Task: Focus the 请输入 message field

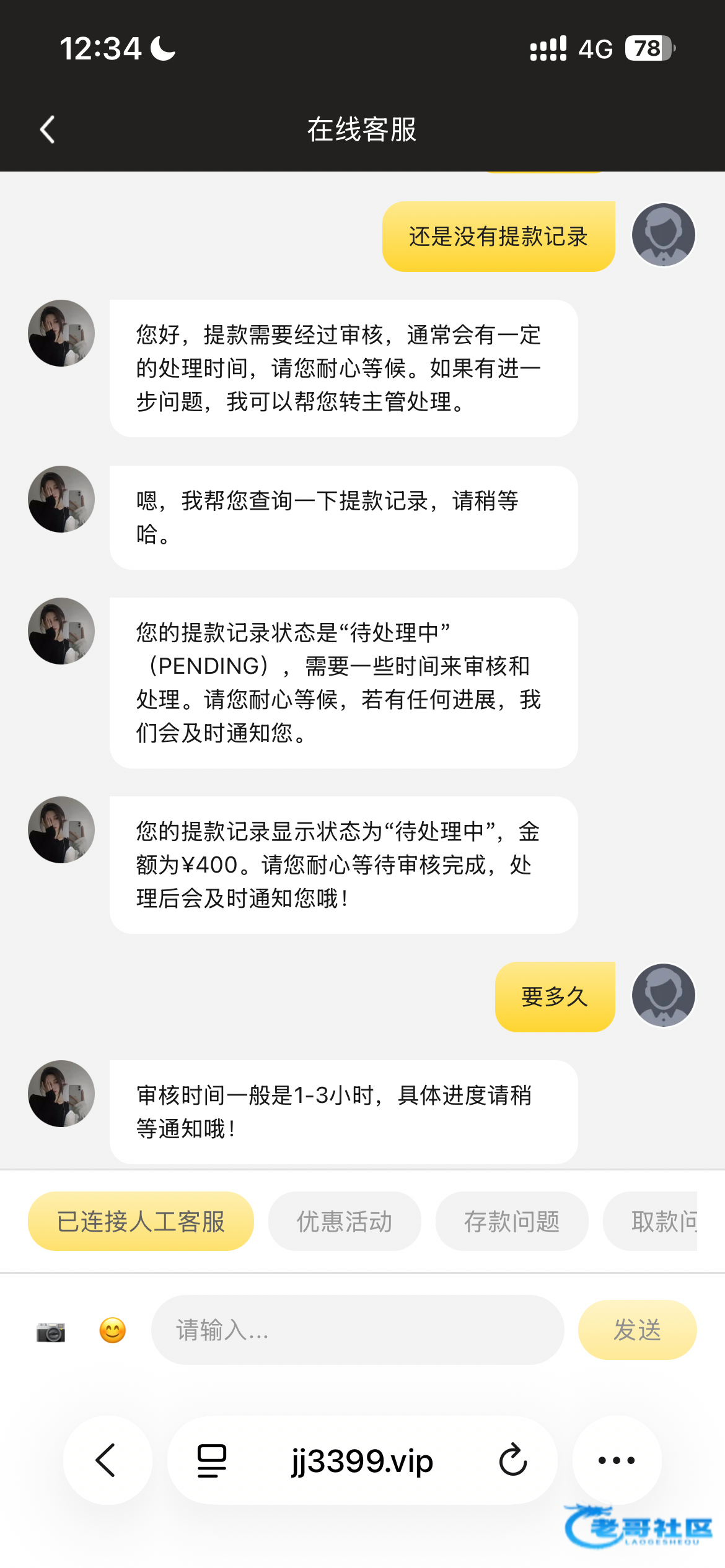Action: [357, 1330]
